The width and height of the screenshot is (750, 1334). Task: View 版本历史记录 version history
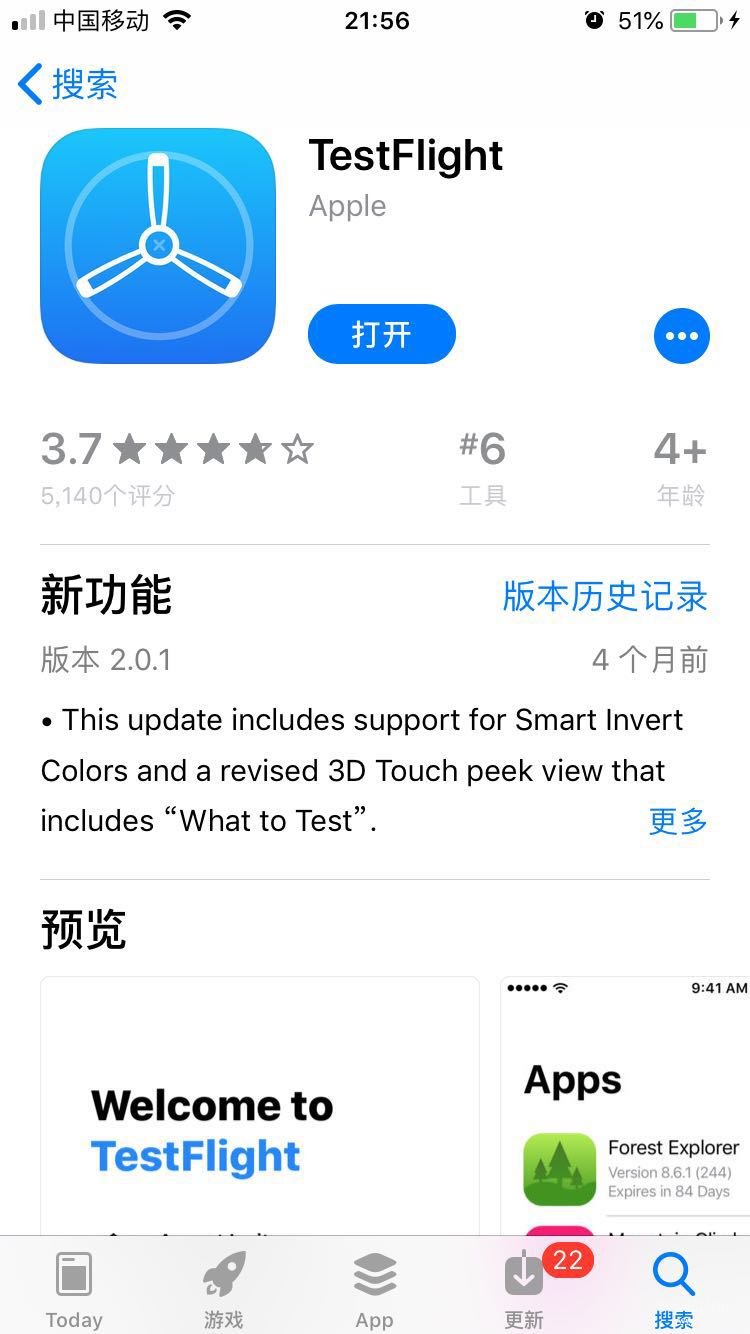tap(605, 596)
